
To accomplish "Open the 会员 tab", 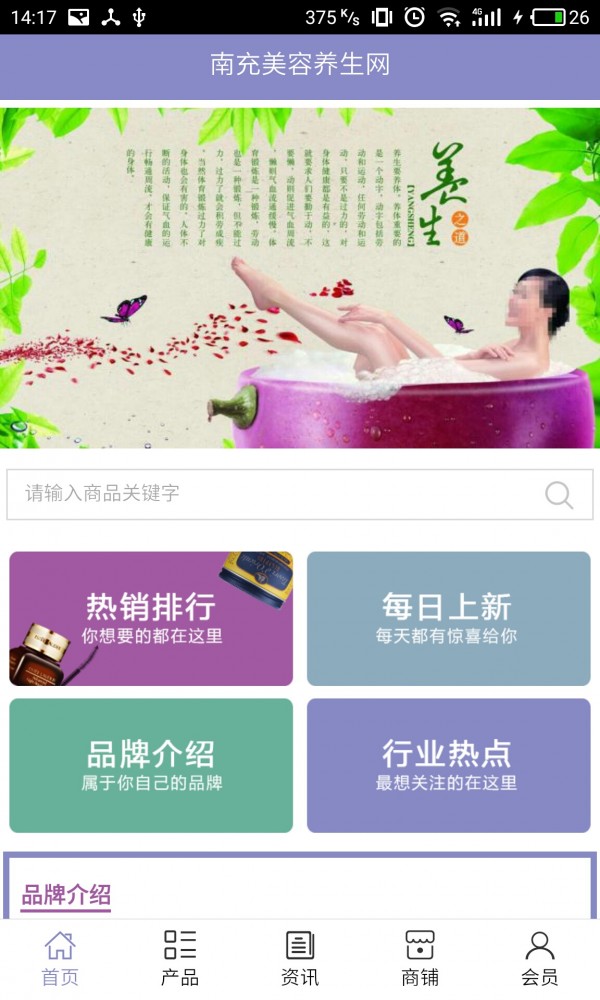I will tap(540, 958).
